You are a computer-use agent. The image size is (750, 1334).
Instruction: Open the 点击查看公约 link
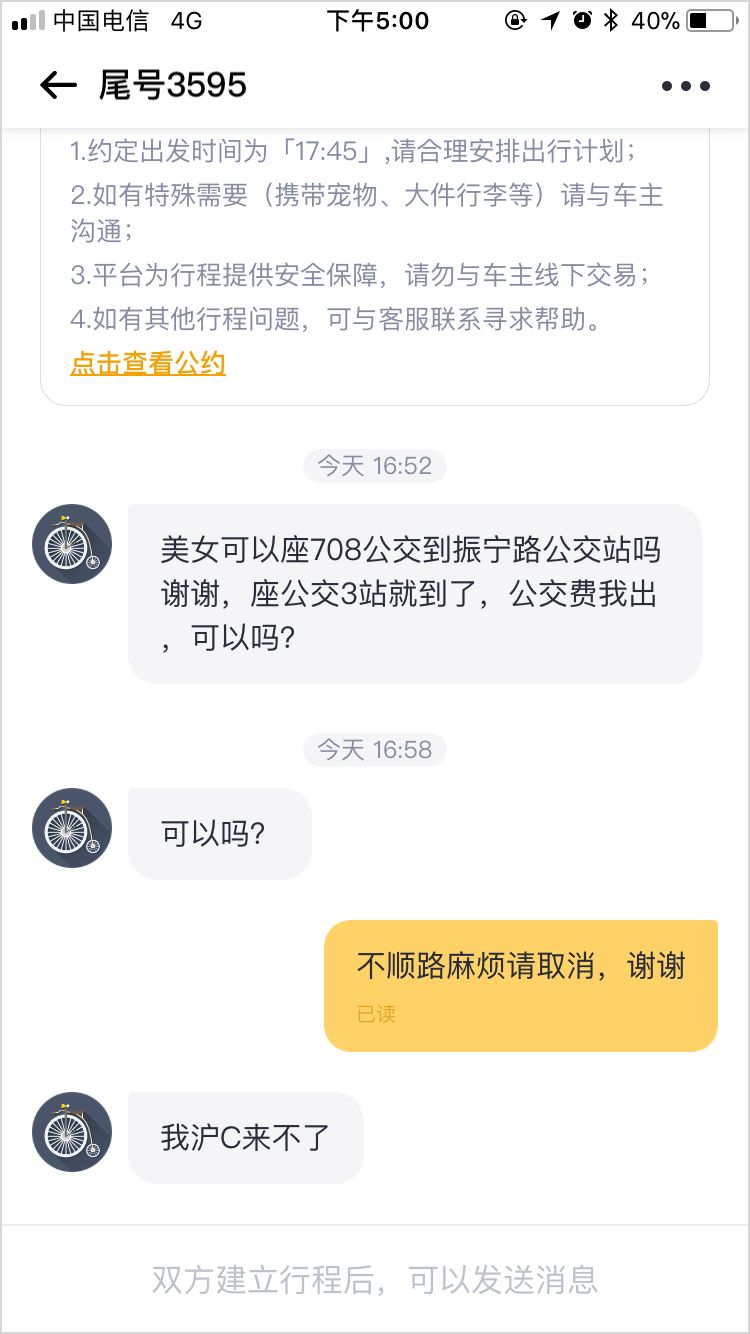pos(148,363)
